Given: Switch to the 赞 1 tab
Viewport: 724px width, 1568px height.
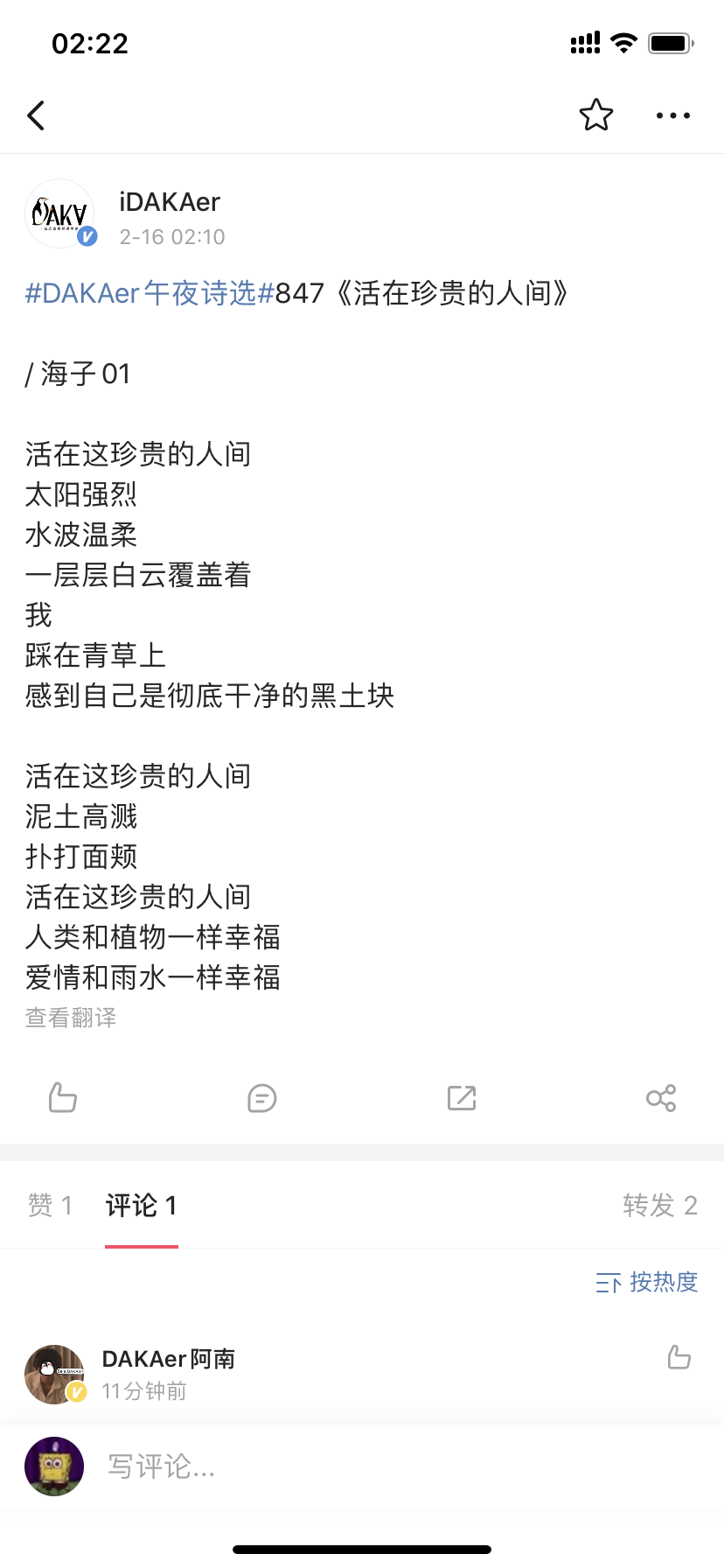Looking at the screenshot, I should [50, 1206].
